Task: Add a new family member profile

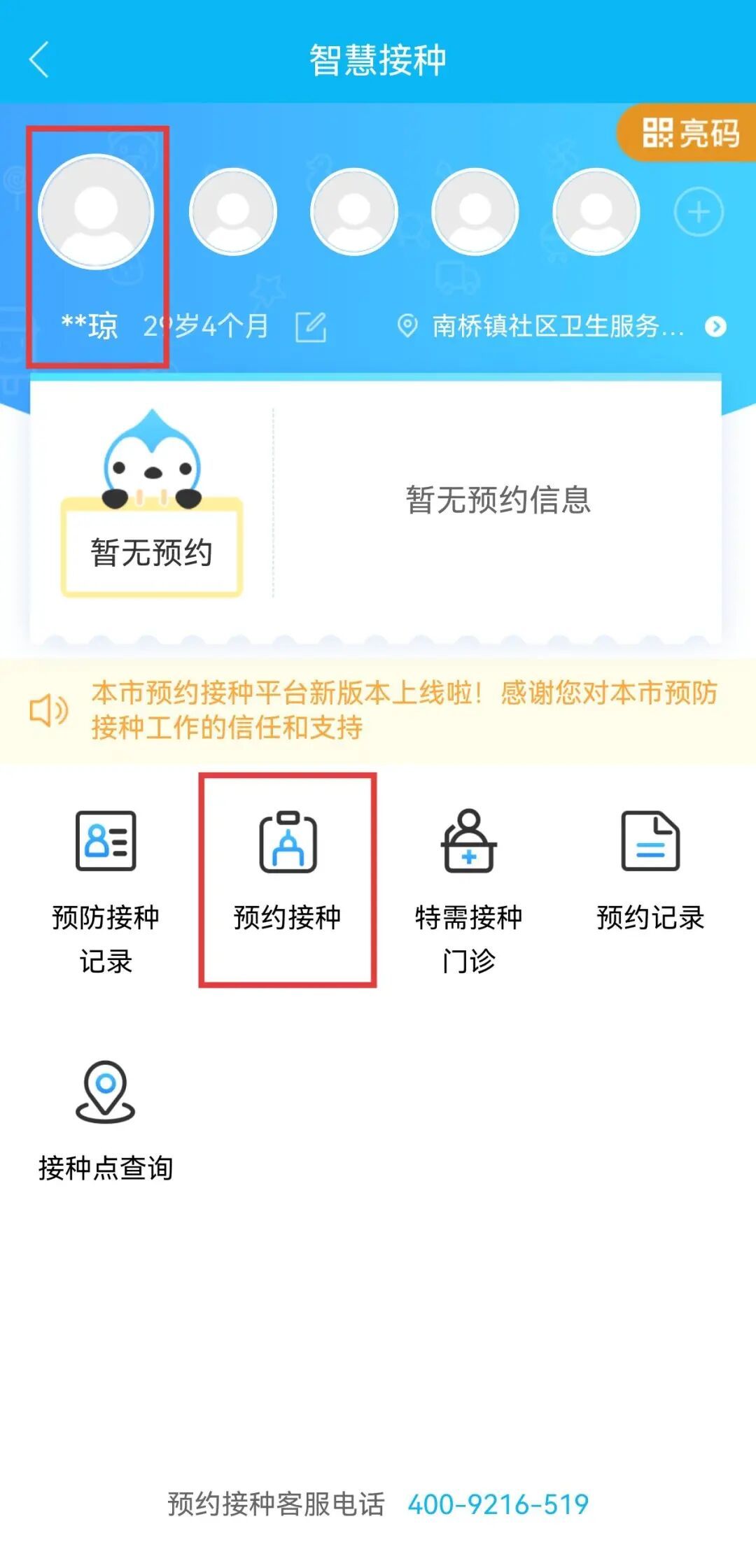Action: pyautogui.click(x=698, y=211)
